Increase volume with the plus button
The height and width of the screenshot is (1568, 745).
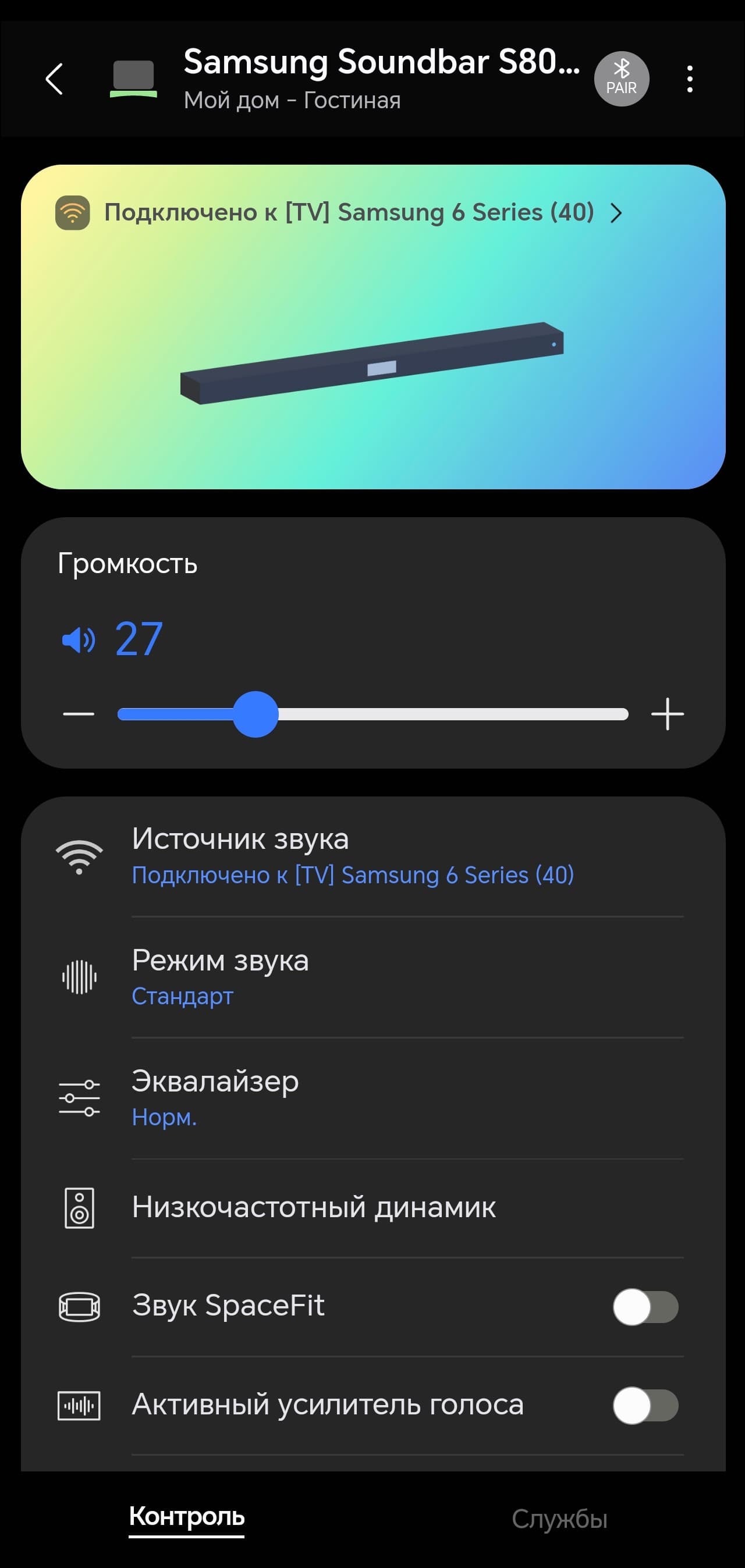coord(667,714)
